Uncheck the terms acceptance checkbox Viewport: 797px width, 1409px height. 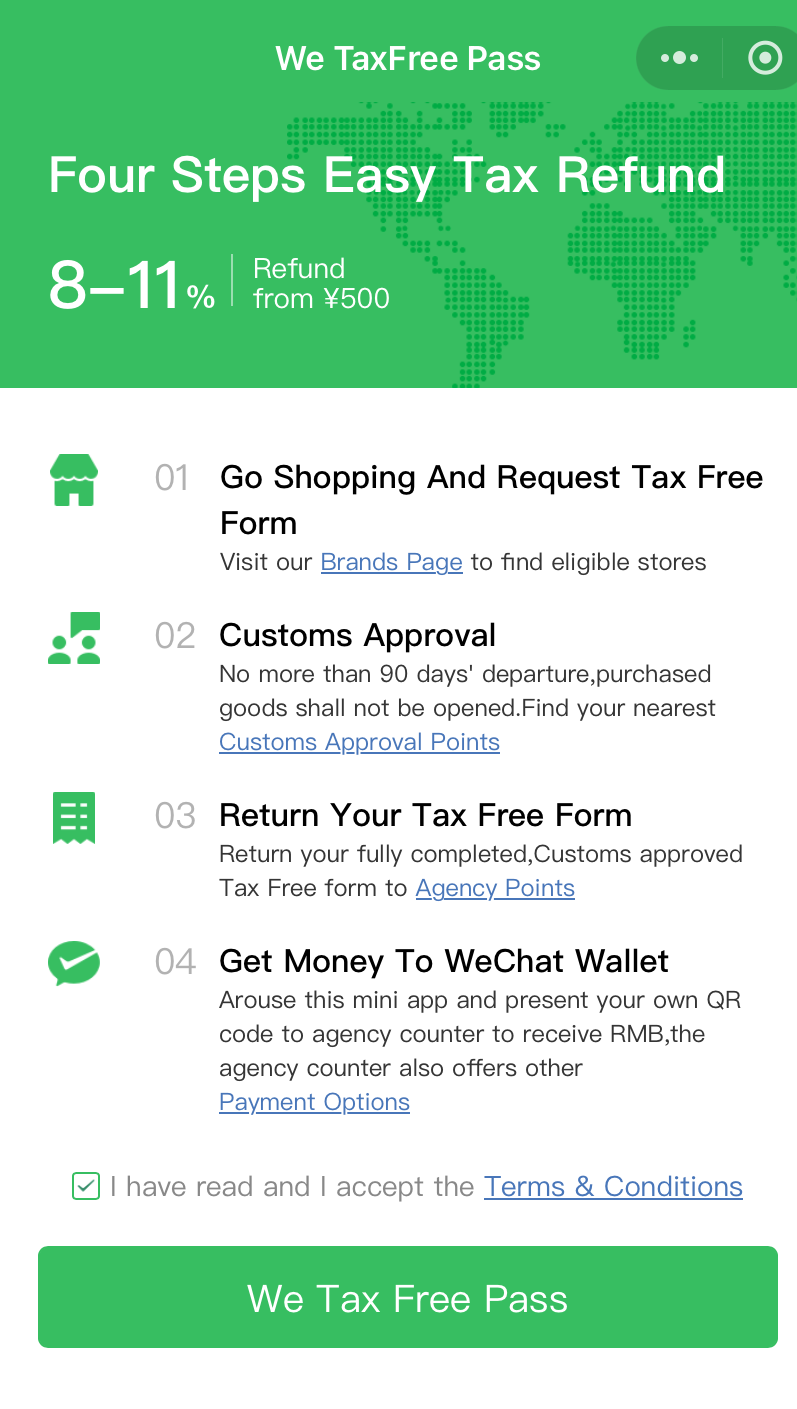tap(86, 1187)
